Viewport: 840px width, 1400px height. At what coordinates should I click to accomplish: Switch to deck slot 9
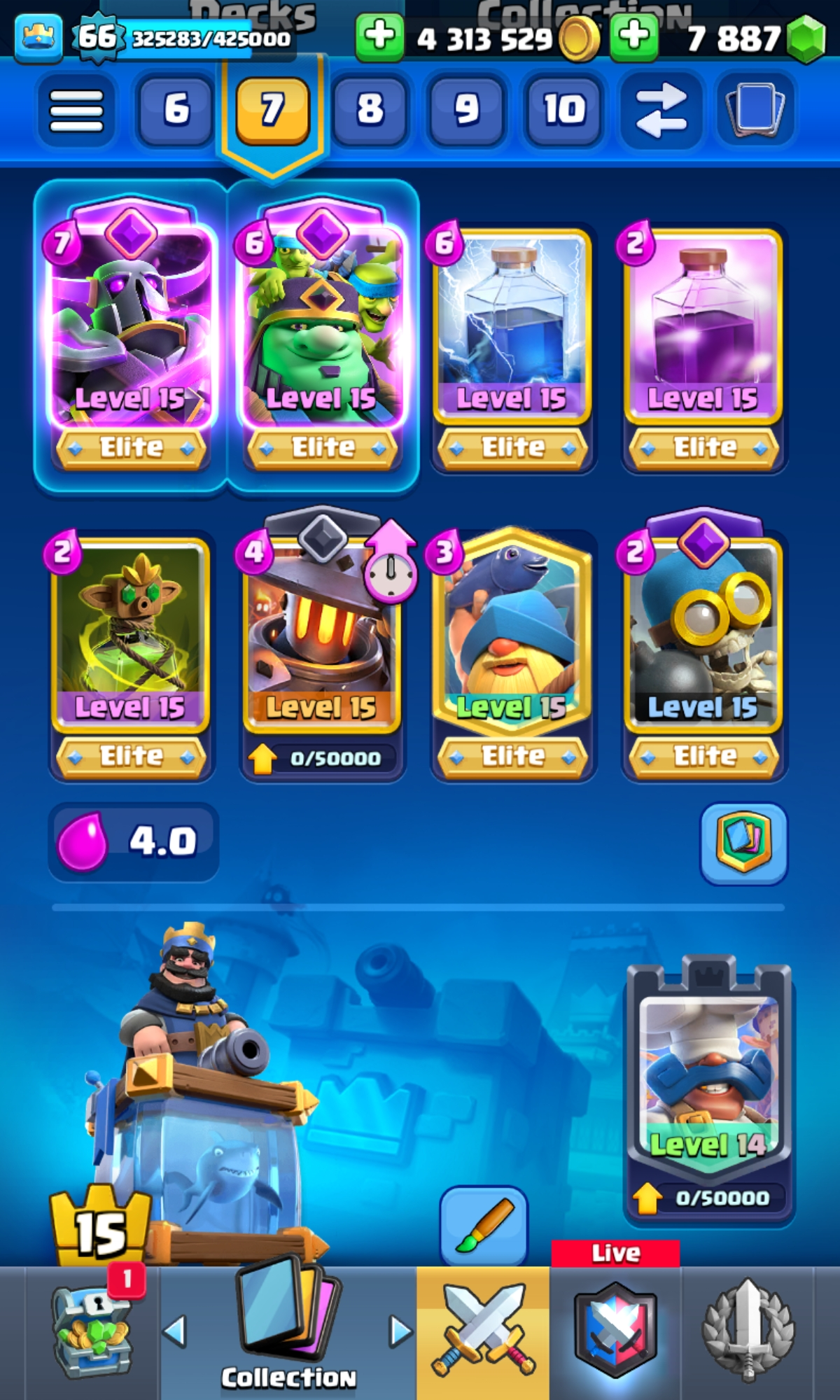click(467, 111)
